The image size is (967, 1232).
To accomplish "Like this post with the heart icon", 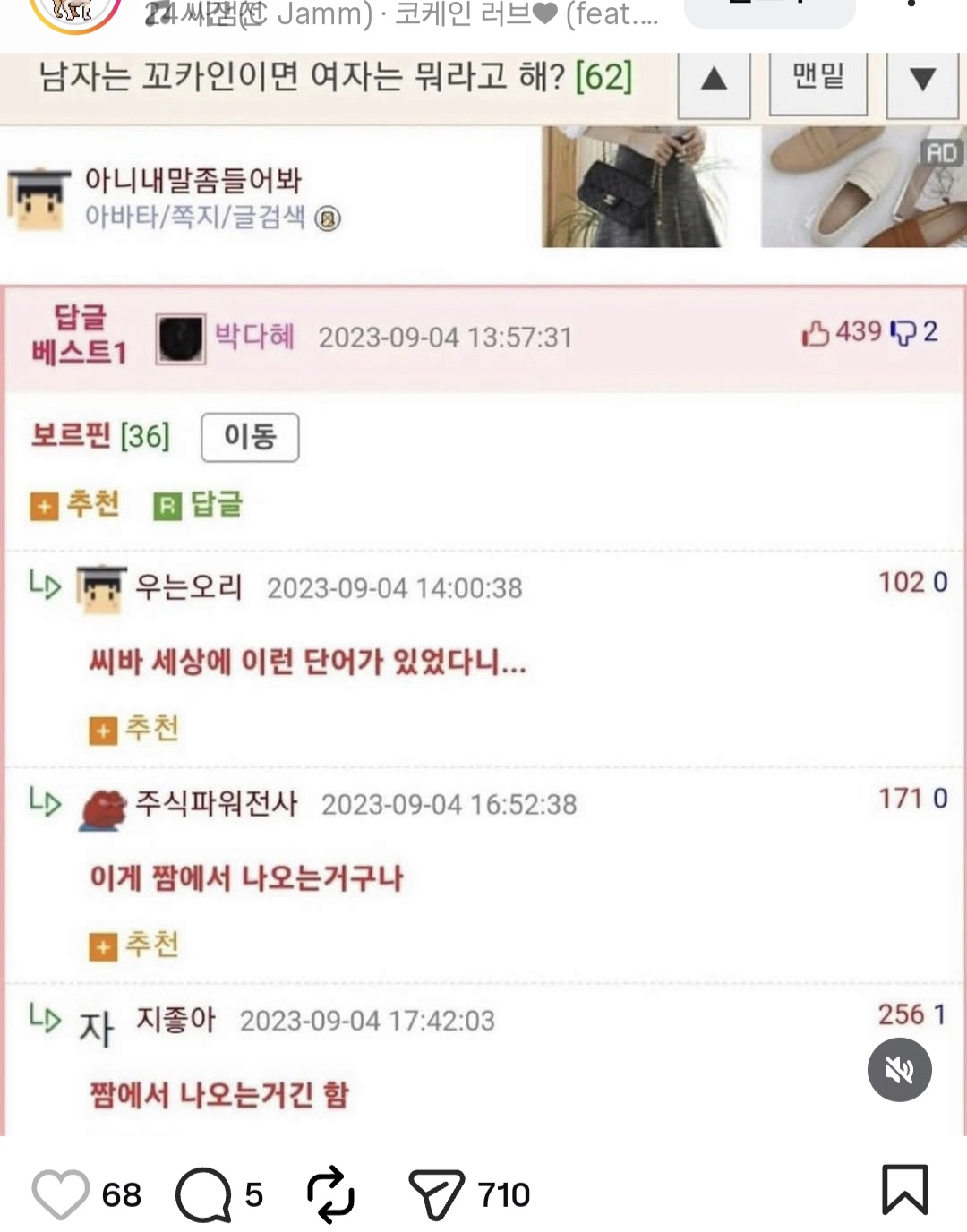I will [61, 1194].
